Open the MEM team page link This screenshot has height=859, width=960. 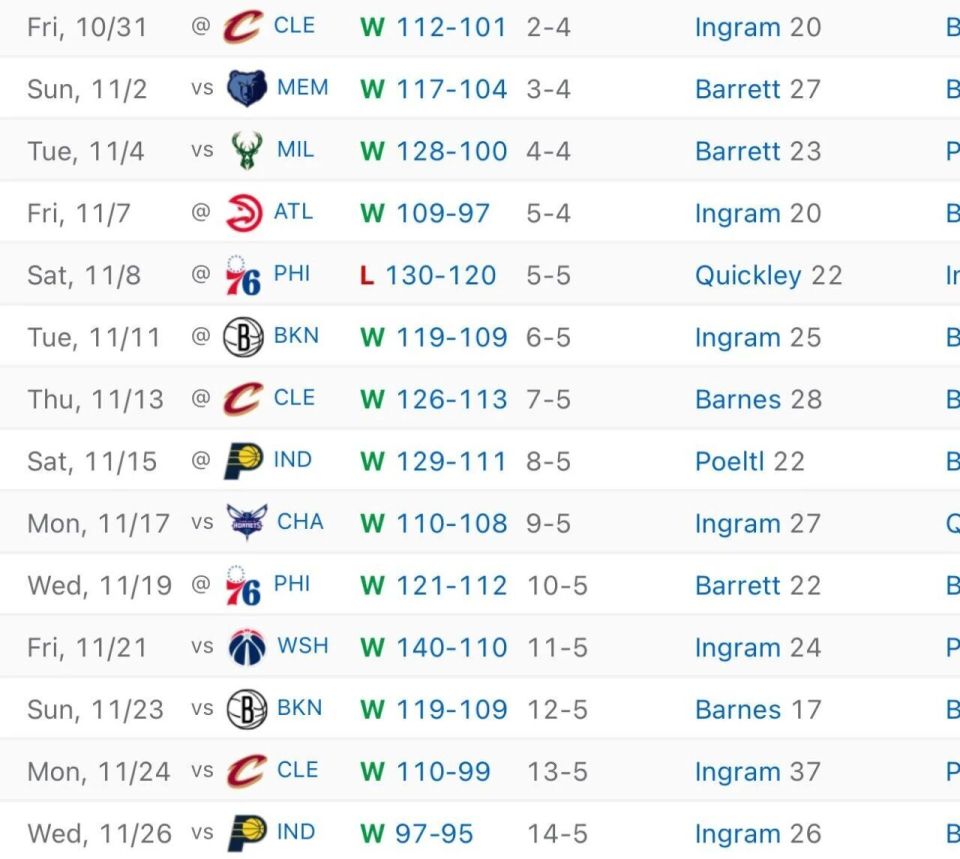302,88
